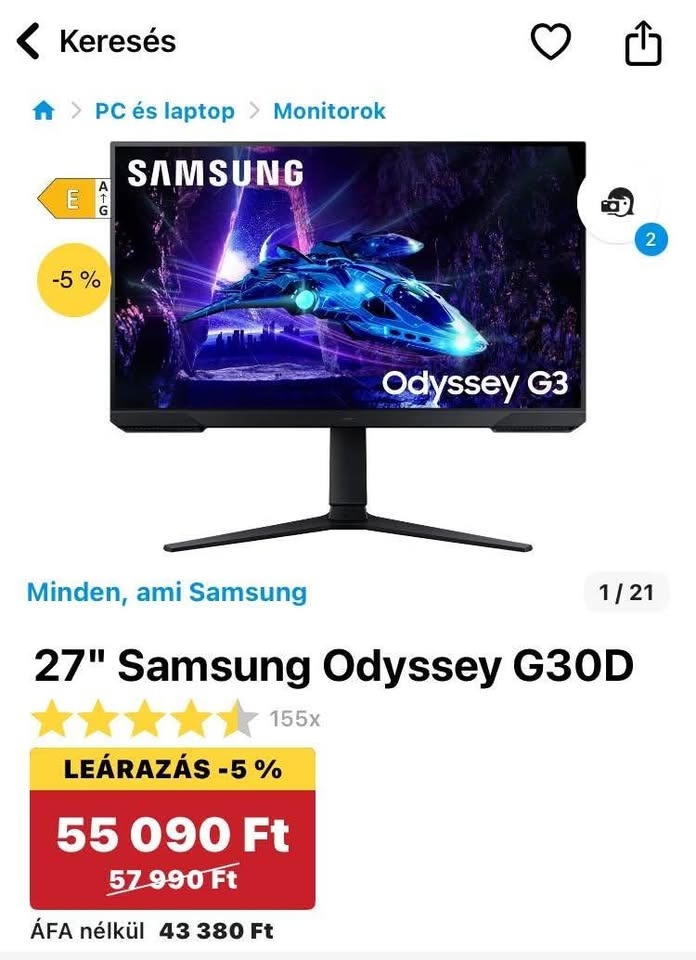The image size is (696, 960).
Task: Open the home breadcrumb icon
Action: coord(43,112)
